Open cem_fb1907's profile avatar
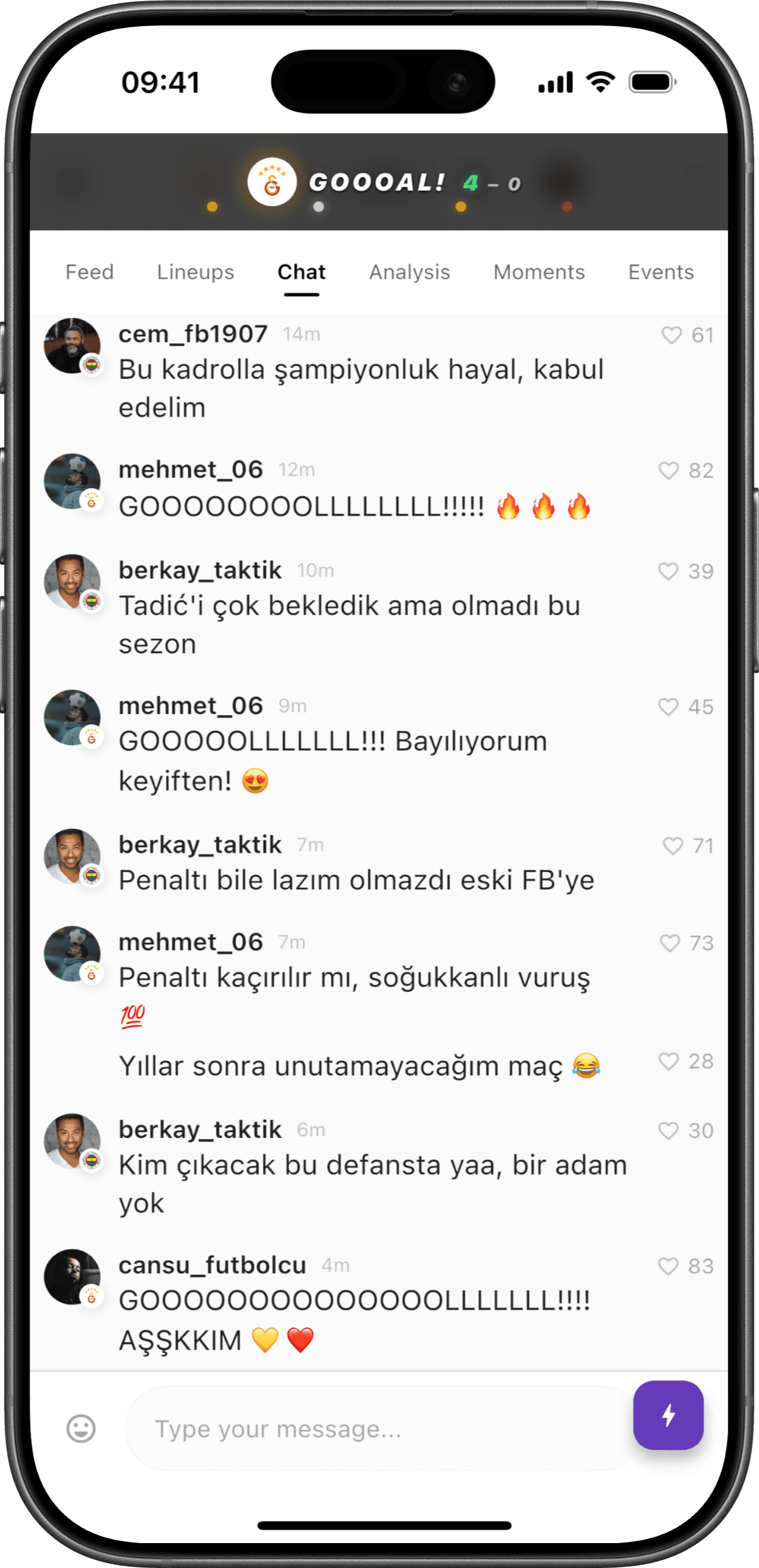The width and height of the screenshot is (759, 1568). click(x=72, y=346)
